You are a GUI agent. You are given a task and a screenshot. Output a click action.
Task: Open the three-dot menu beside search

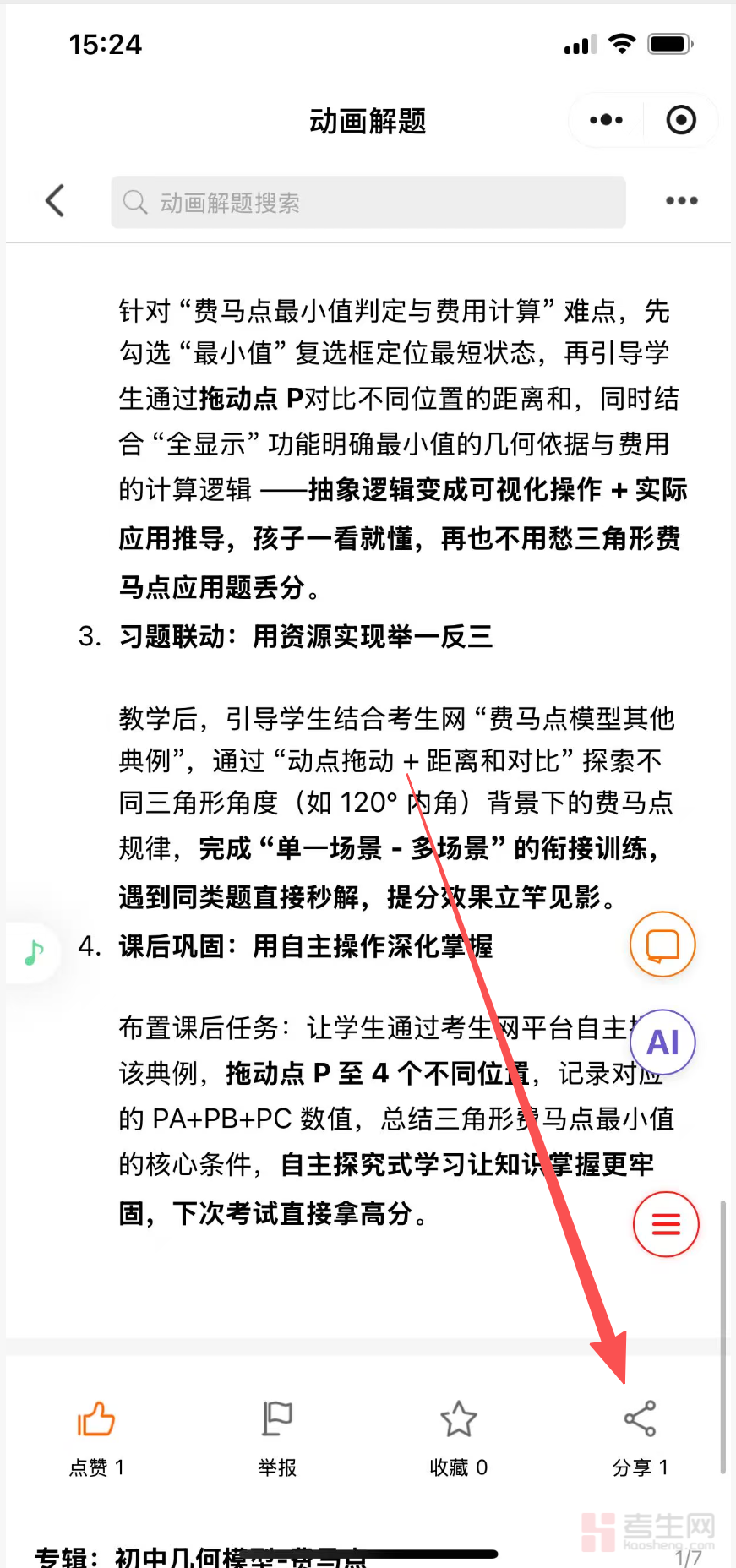[681, 201]
